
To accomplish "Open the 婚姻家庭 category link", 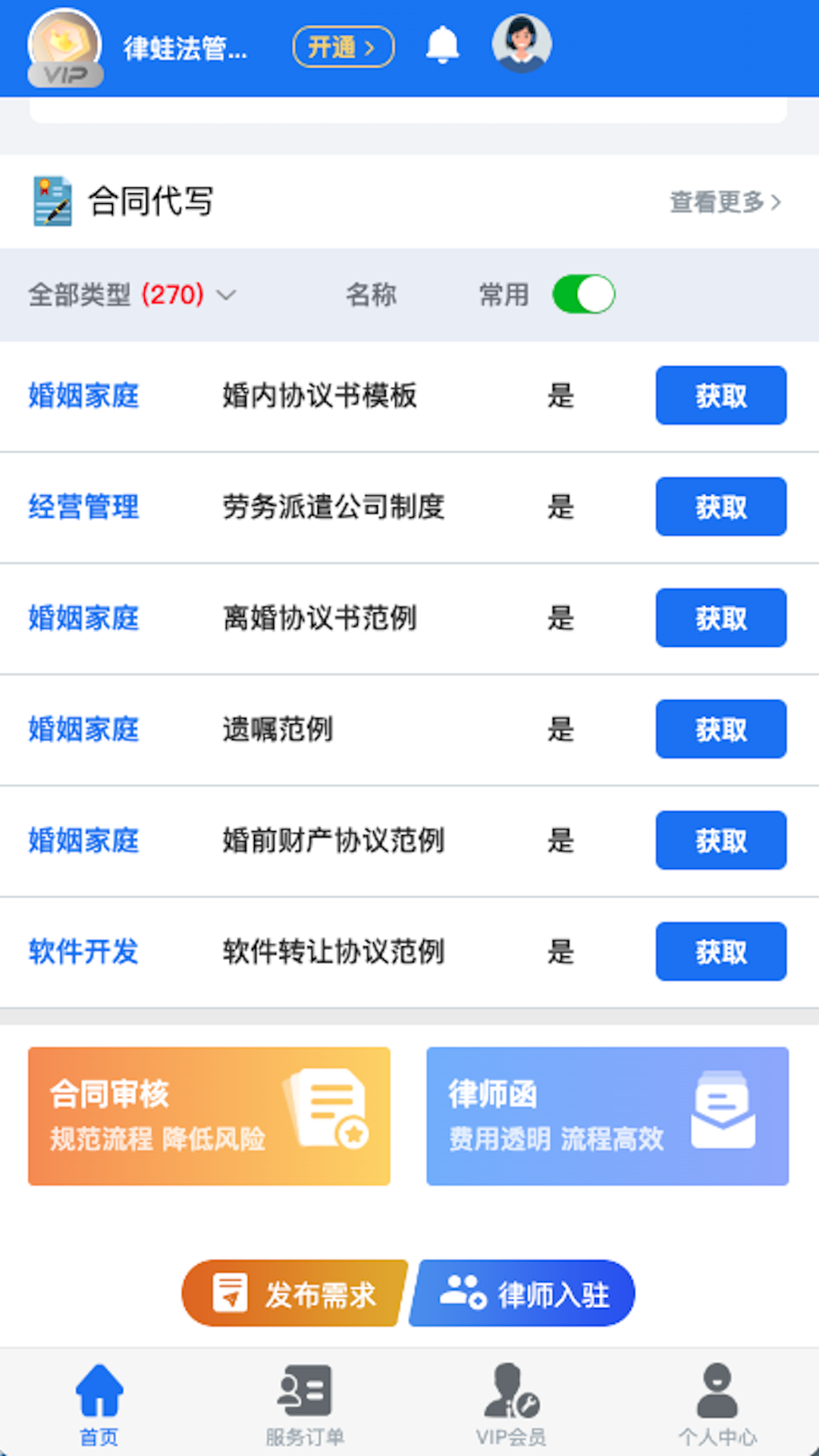I will [x=83, y=395].
